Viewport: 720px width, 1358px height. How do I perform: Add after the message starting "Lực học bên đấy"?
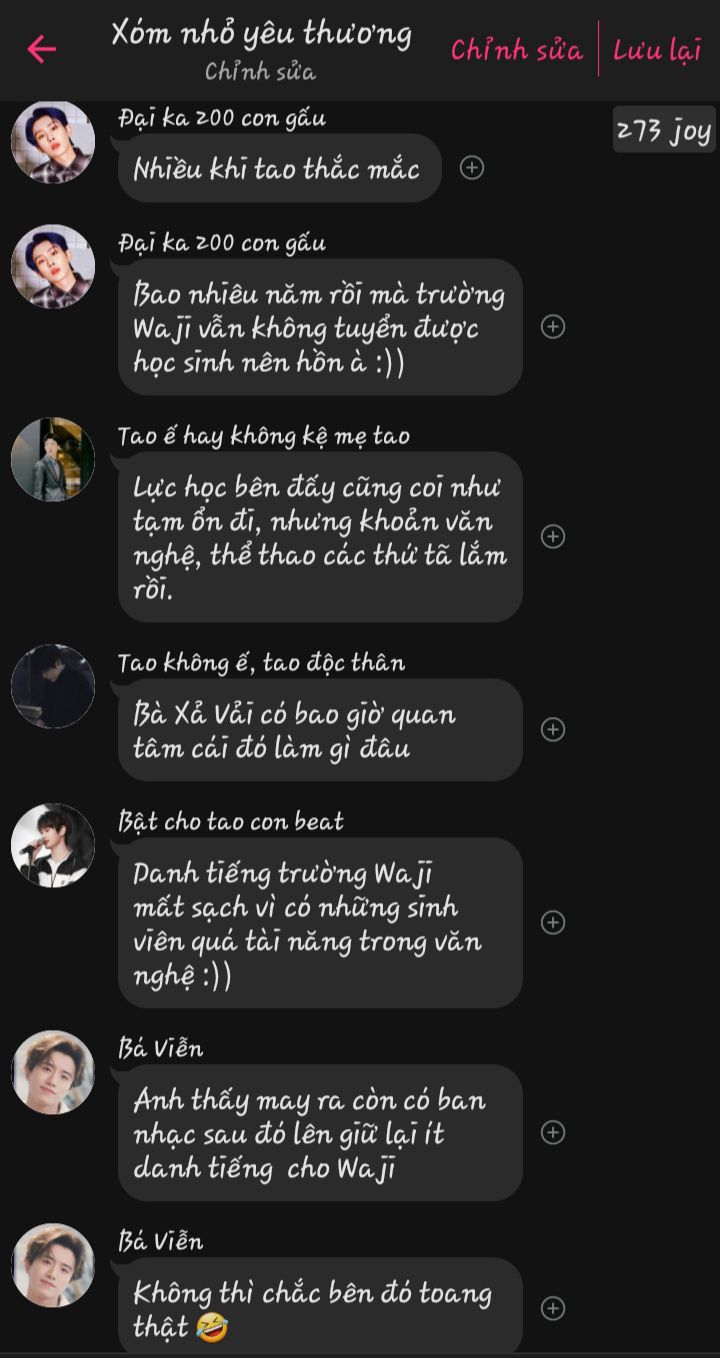pos(553,536)
